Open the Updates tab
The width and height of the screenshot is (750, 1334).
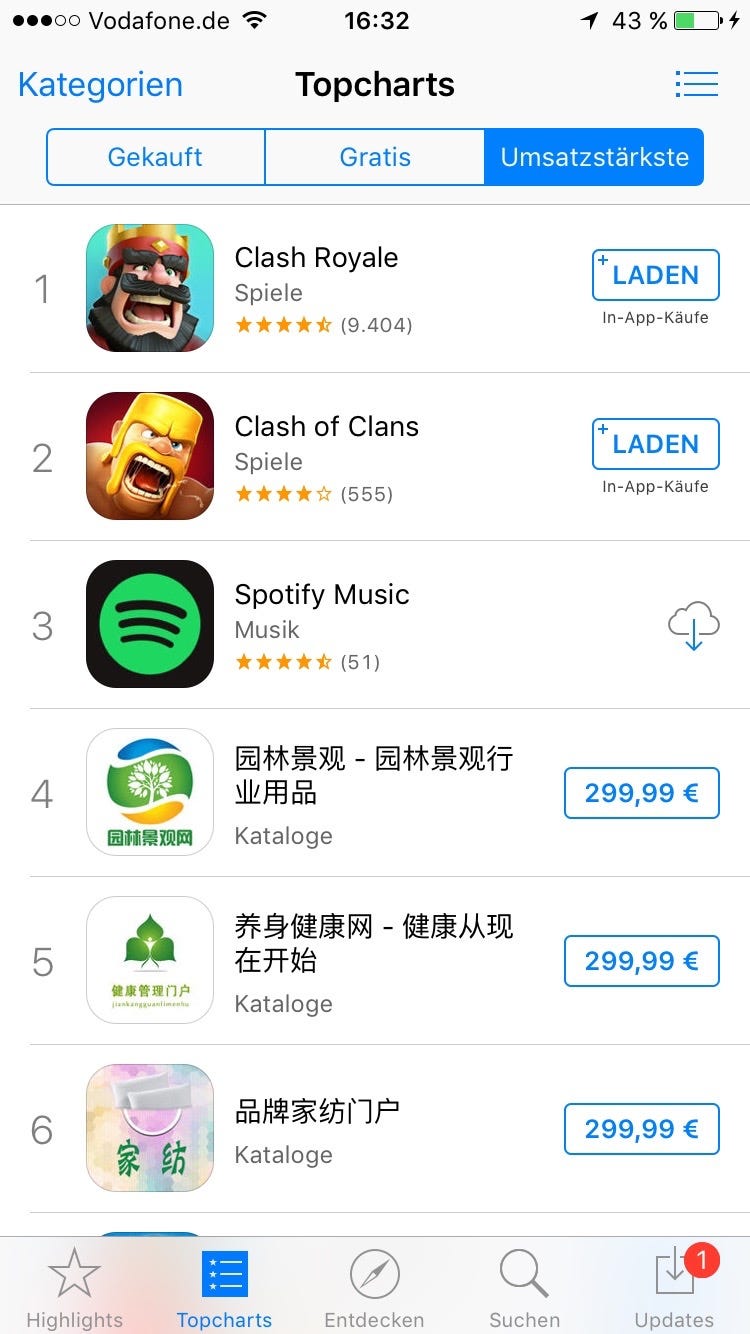pos(674,1288)
